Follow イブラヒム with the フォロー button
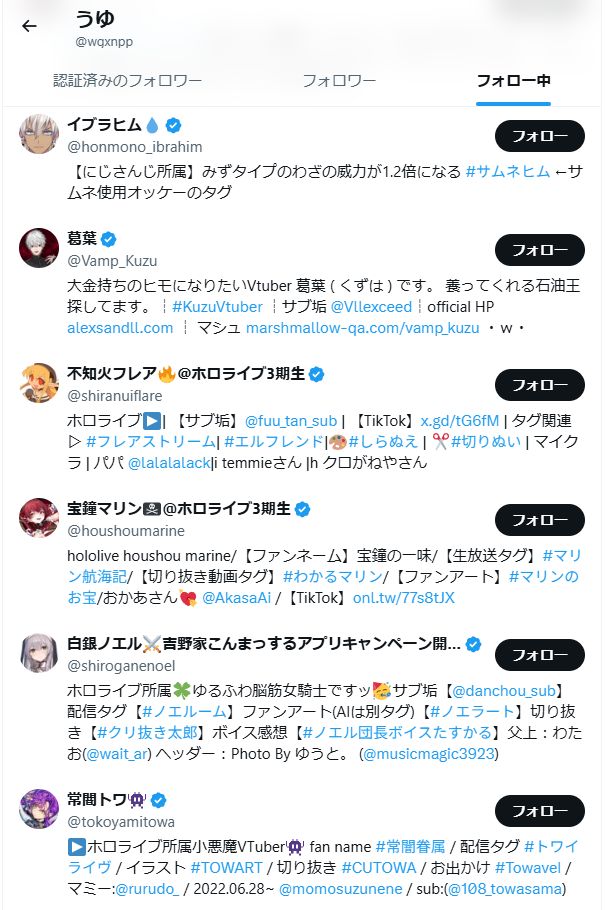This screenshot has width=606, height=910. (x=539, y=136)
